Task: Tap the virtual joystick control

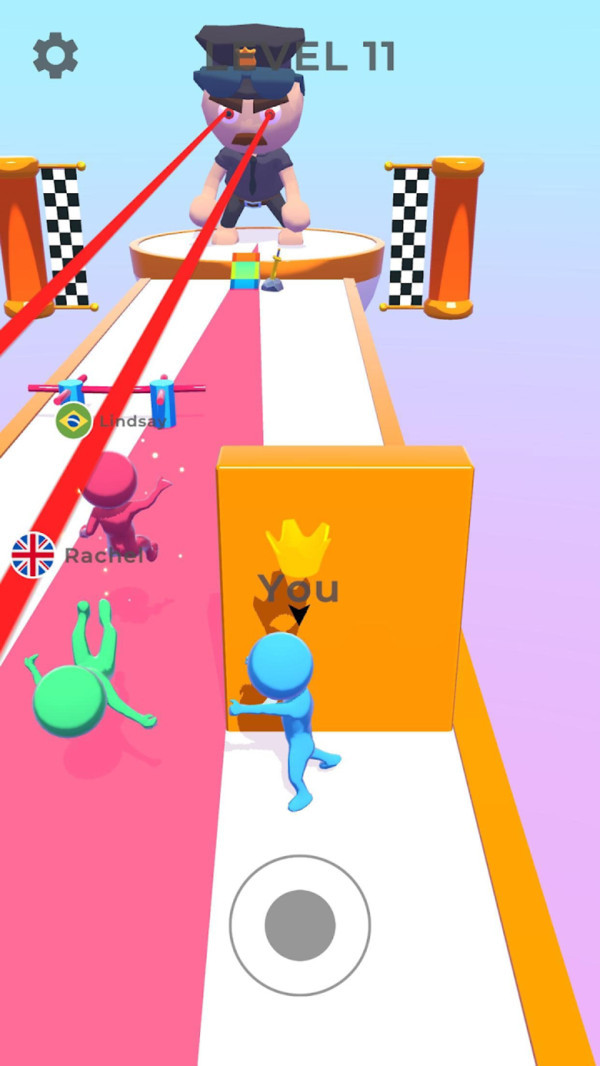Action: pos(300,925)
